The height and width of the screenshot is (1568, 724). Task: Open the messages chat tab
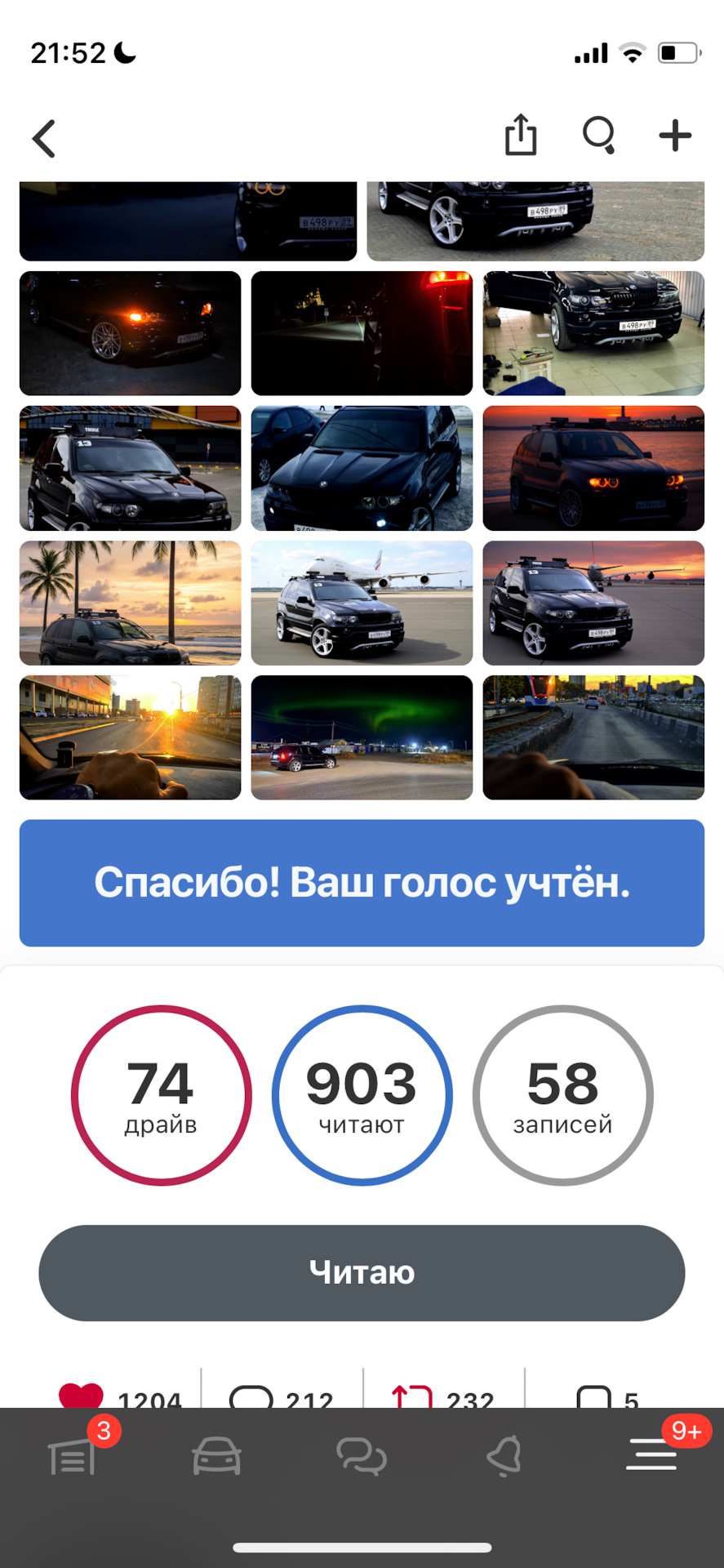[x=362, y=1457]
